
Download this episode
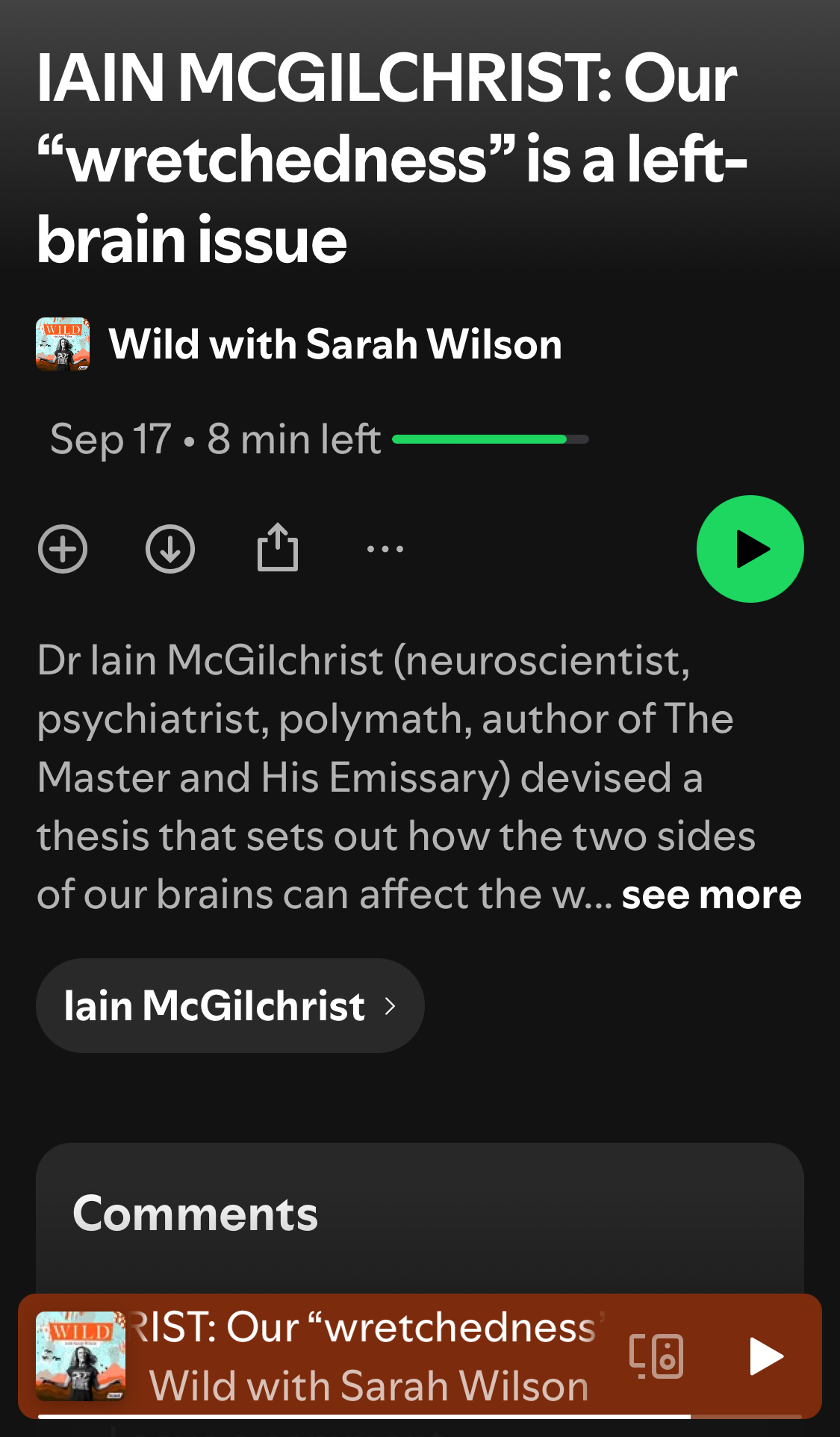point(170,549)
